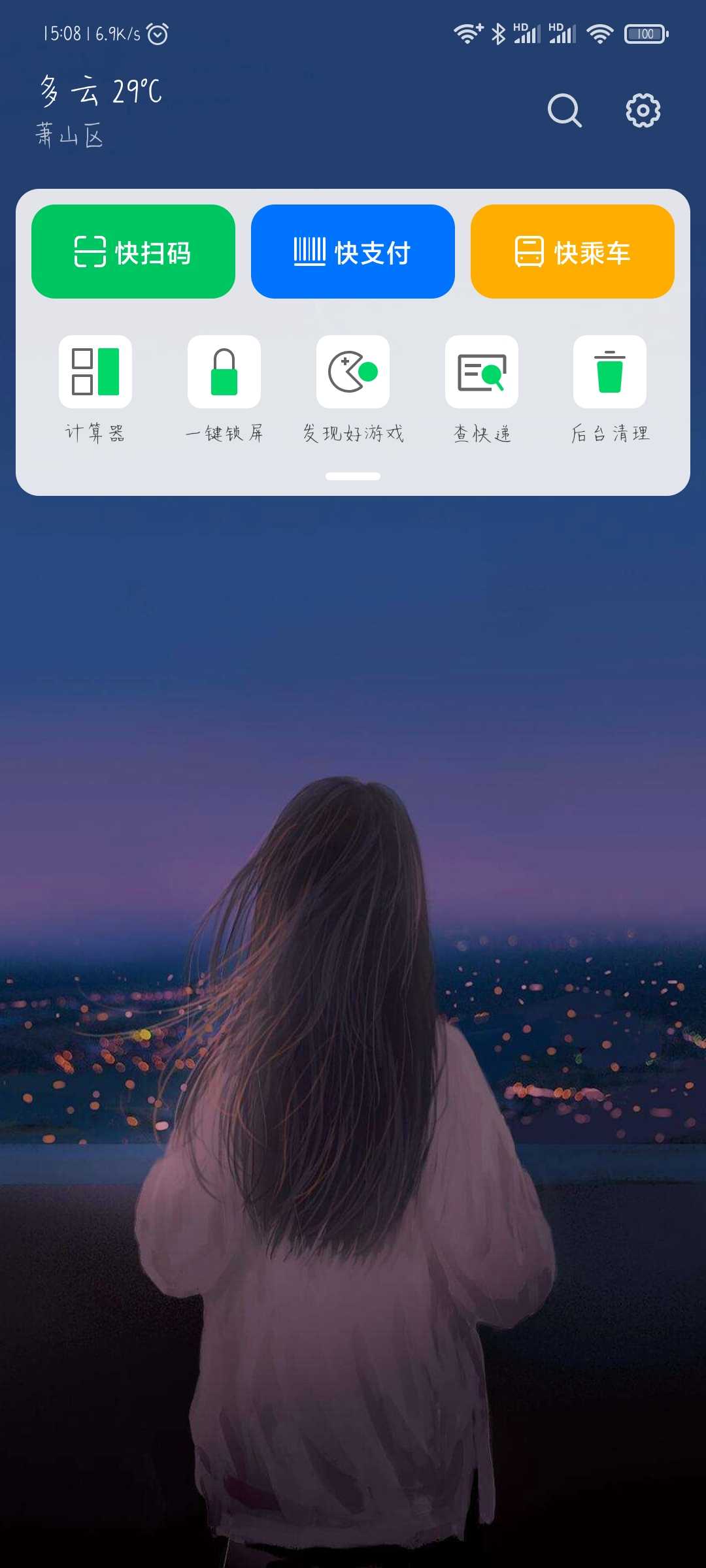Tap the card's bottom handle bar
Viewport: 706px width, 1568px height.
353,476
